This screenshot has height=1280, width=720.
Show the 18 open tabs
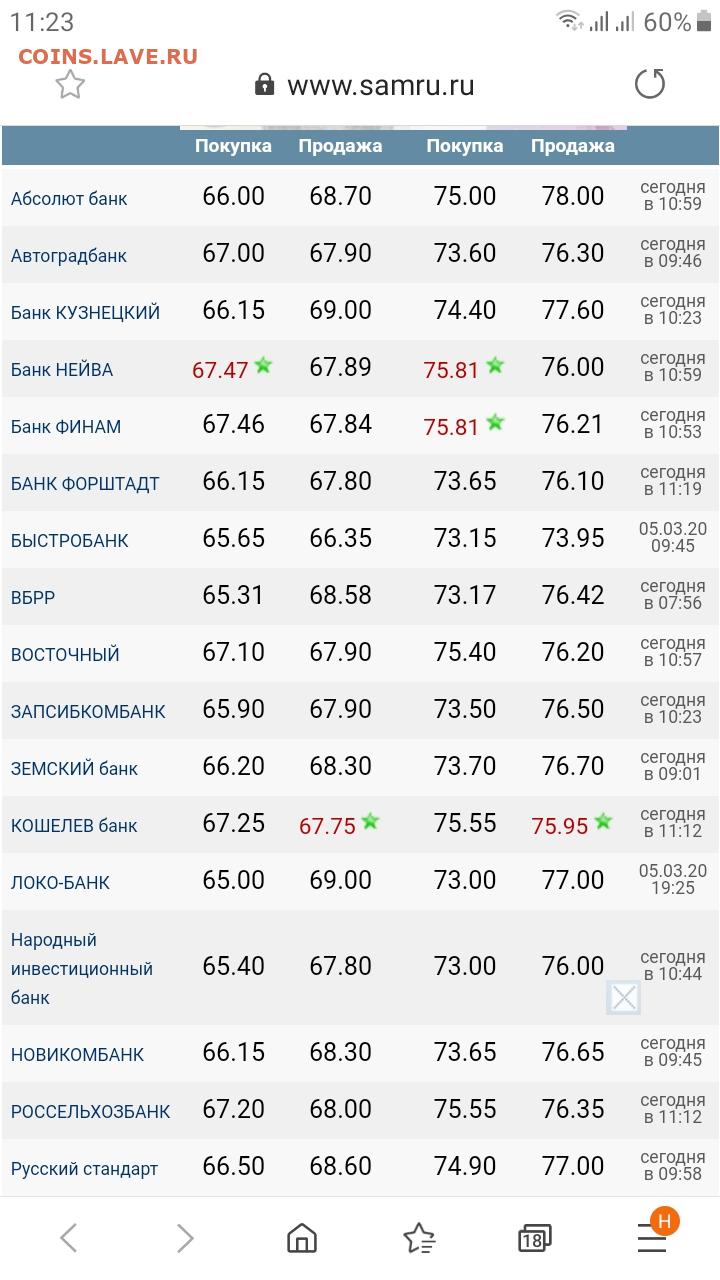pyautogui.click(x=535, y=1238)
